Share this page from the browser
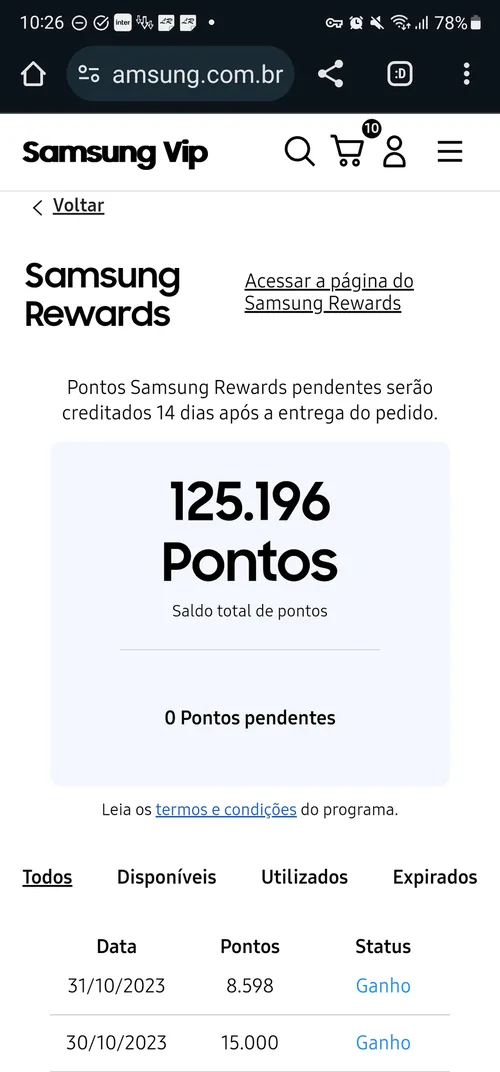Image resolution: width=500 pixels, height=1072 pixels. click(331, 74)
